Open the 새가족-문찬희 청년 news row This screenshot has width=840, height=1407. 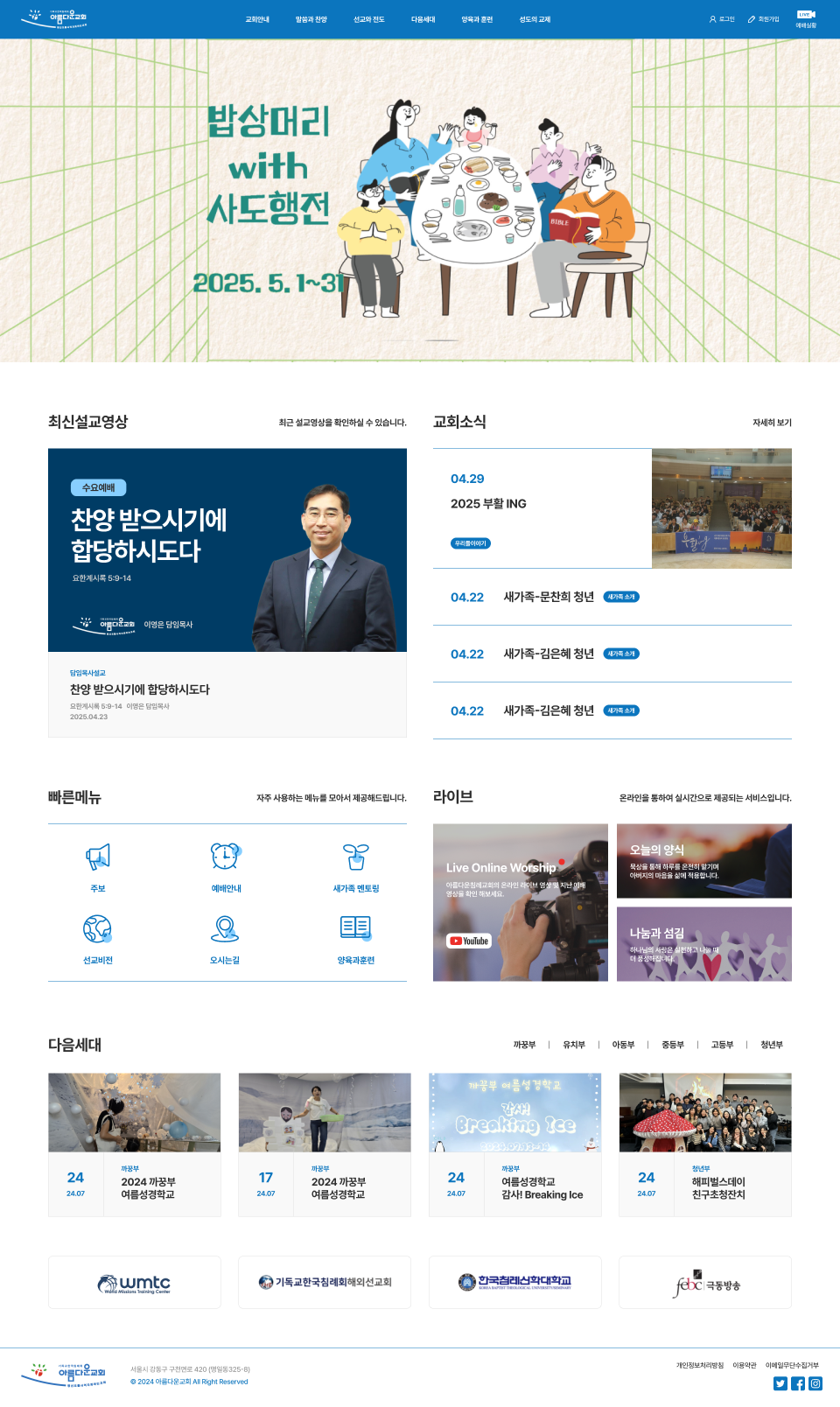549,597
